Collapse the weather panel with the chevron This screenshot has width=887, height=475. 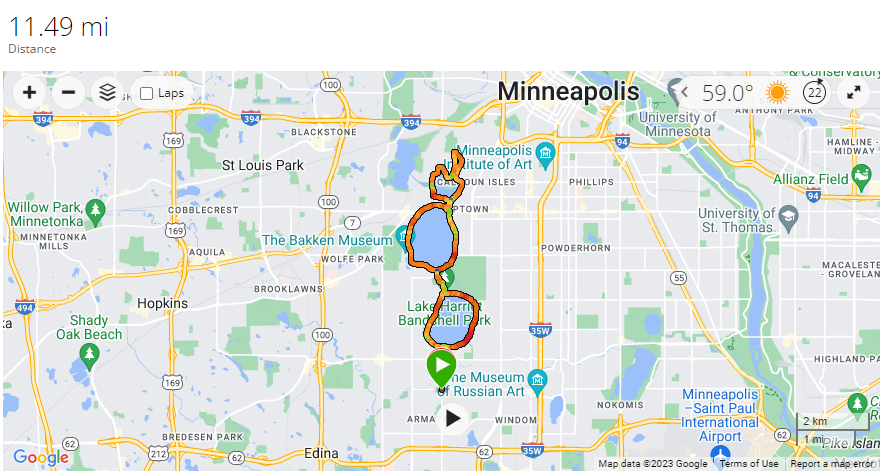coord(684,93)
